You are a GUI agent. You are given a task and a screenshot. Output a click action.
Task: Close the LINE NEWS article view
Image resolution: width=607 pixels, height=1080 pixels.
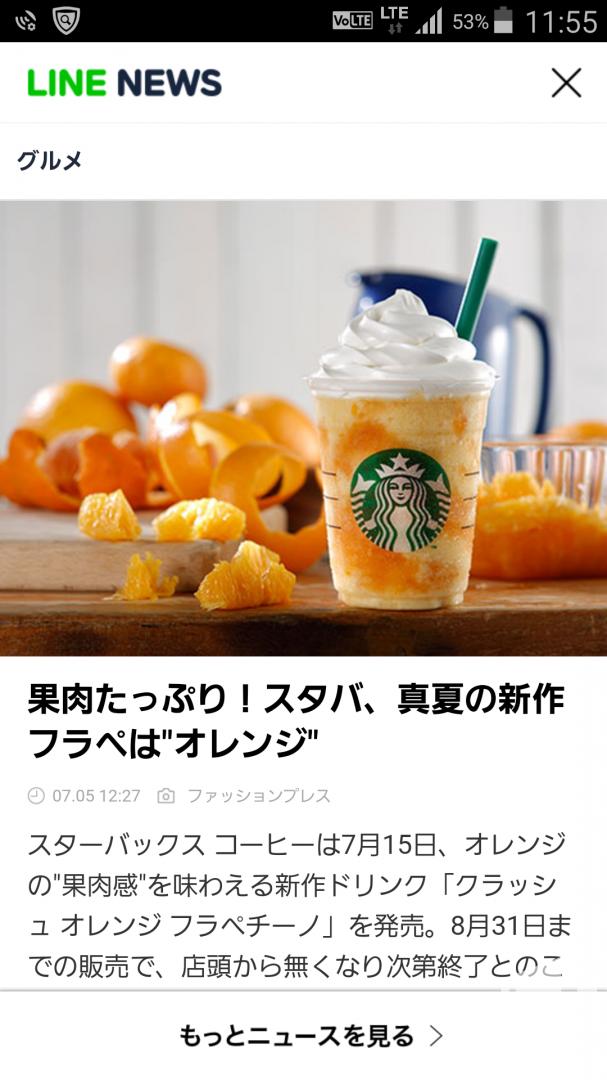tap(566, 83)
